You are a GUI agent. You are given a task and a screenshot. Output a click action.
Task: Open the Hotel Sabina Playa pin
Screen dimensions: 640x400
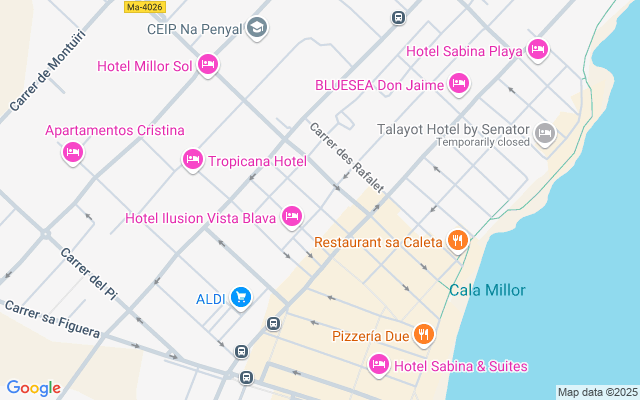(x=538, y=50)
